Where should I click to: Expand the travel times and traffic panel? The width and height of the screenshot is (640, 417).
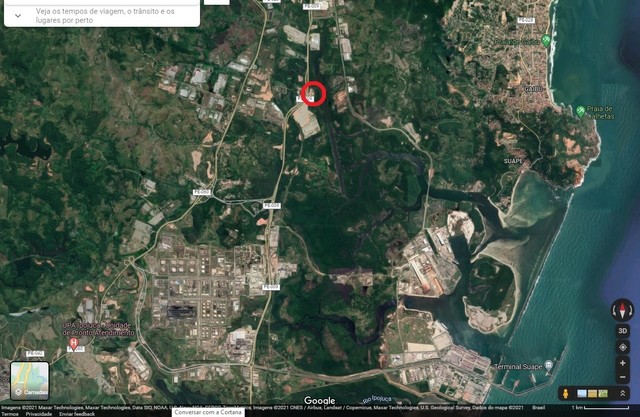(x=18, y=15)
